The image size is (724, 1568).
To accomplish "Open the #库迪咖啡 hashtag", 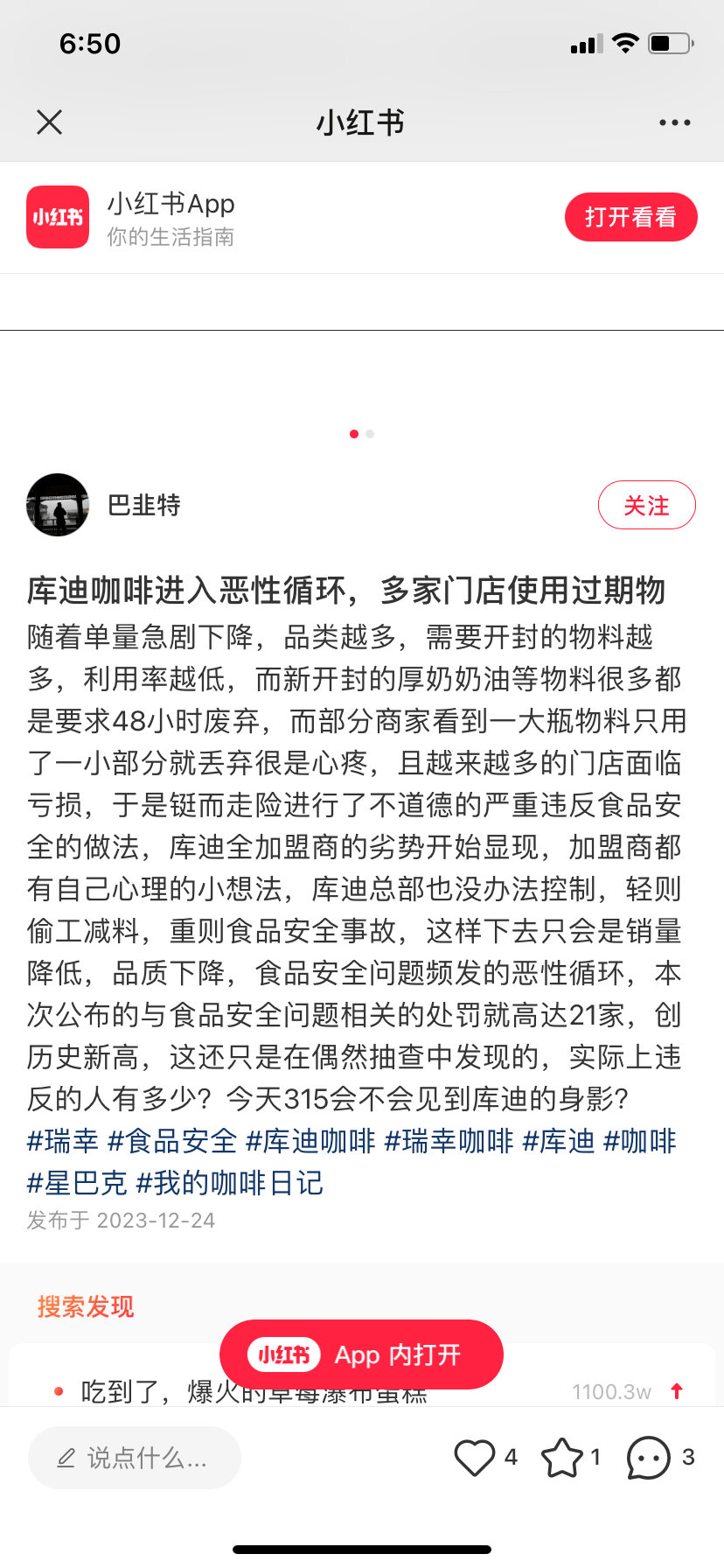I will point(310,1141).
